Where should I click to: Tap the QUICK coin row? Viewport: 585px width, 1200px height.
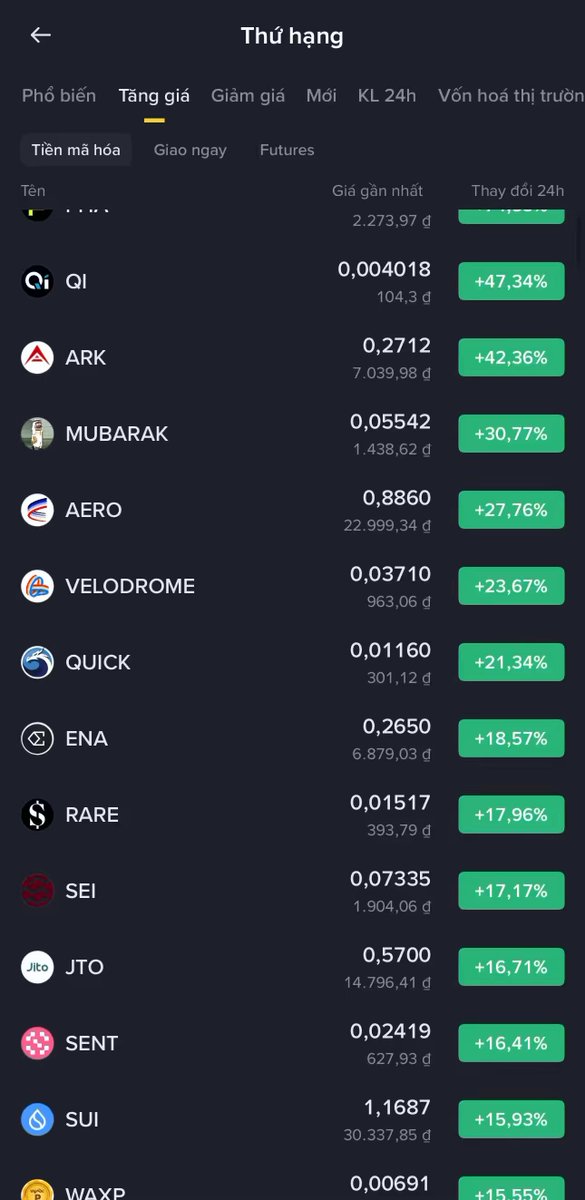tap(292, 662)
